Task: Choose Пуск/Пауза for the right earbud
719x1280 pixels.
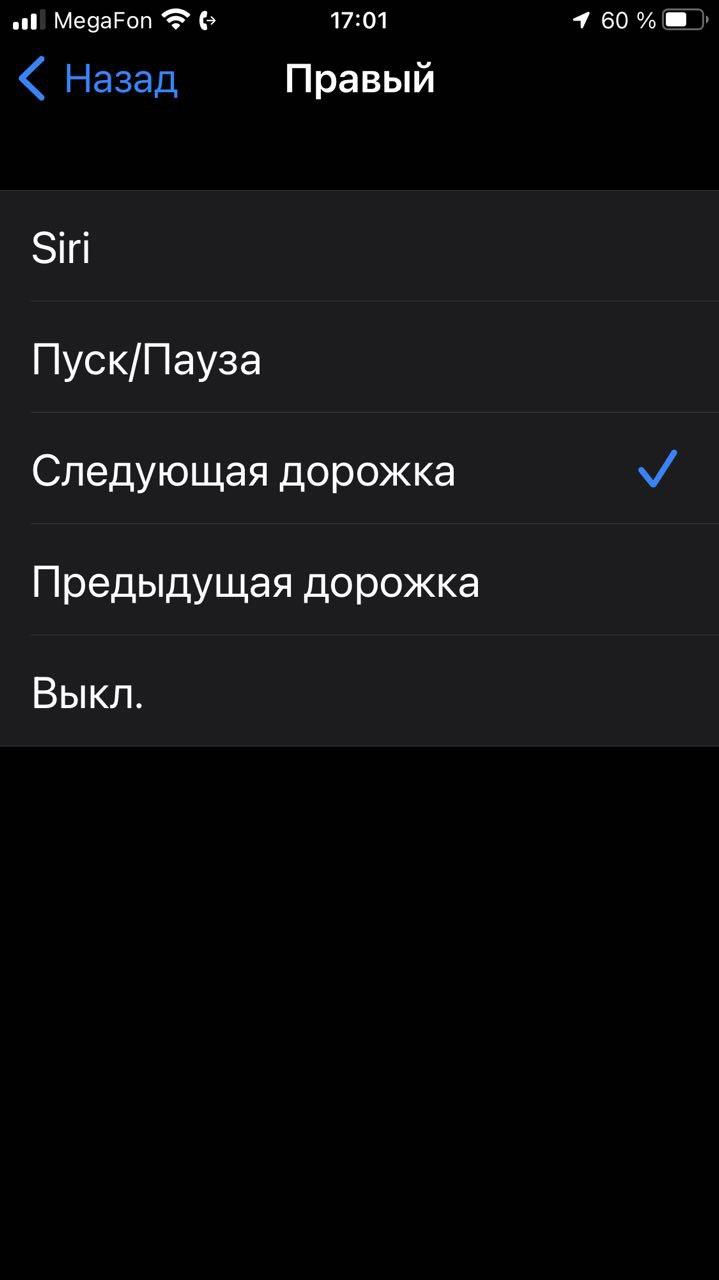Action: (359, 357)
